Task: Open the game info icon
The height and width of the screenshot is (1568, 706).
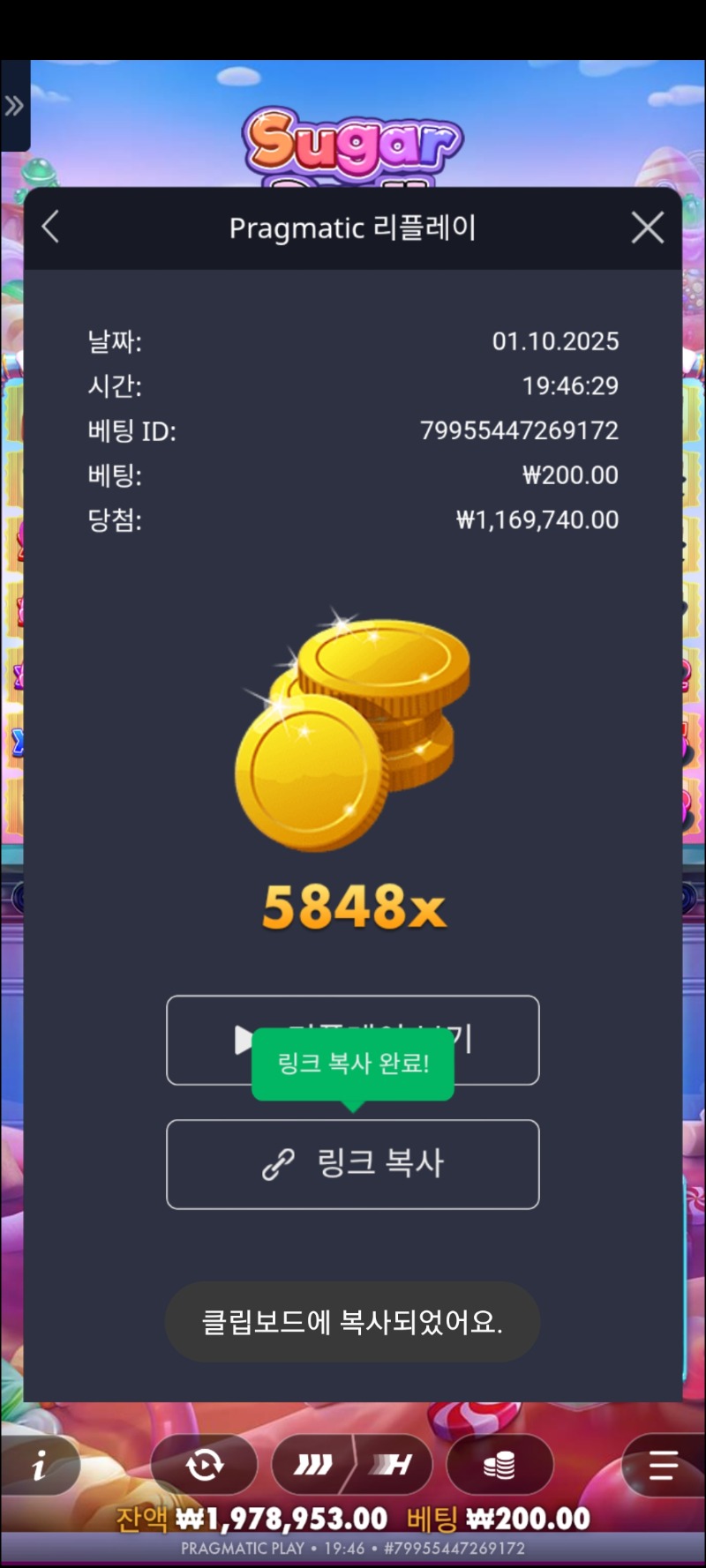Action: [x=39, y=1466]
